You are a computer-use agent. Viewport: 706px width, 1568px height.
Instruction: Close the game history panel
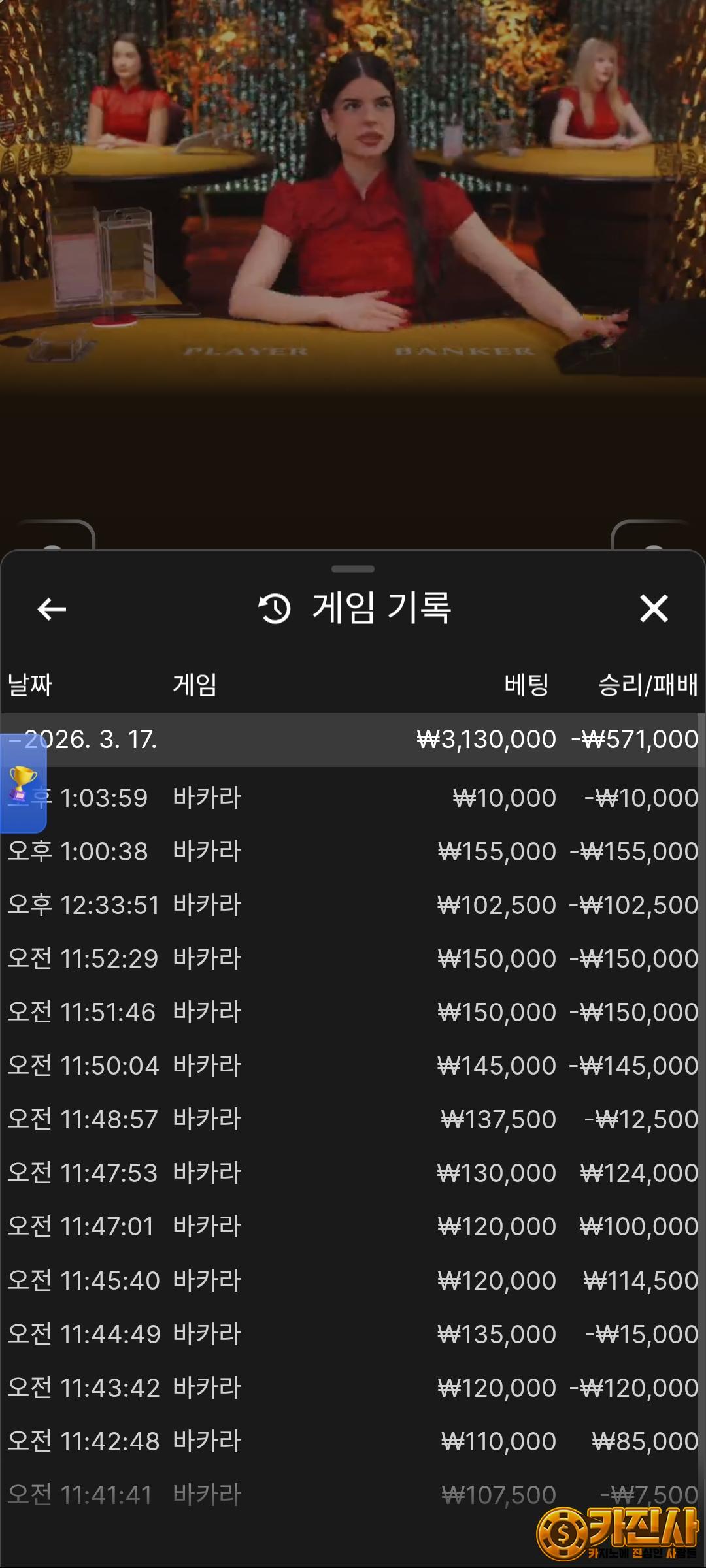654,609
